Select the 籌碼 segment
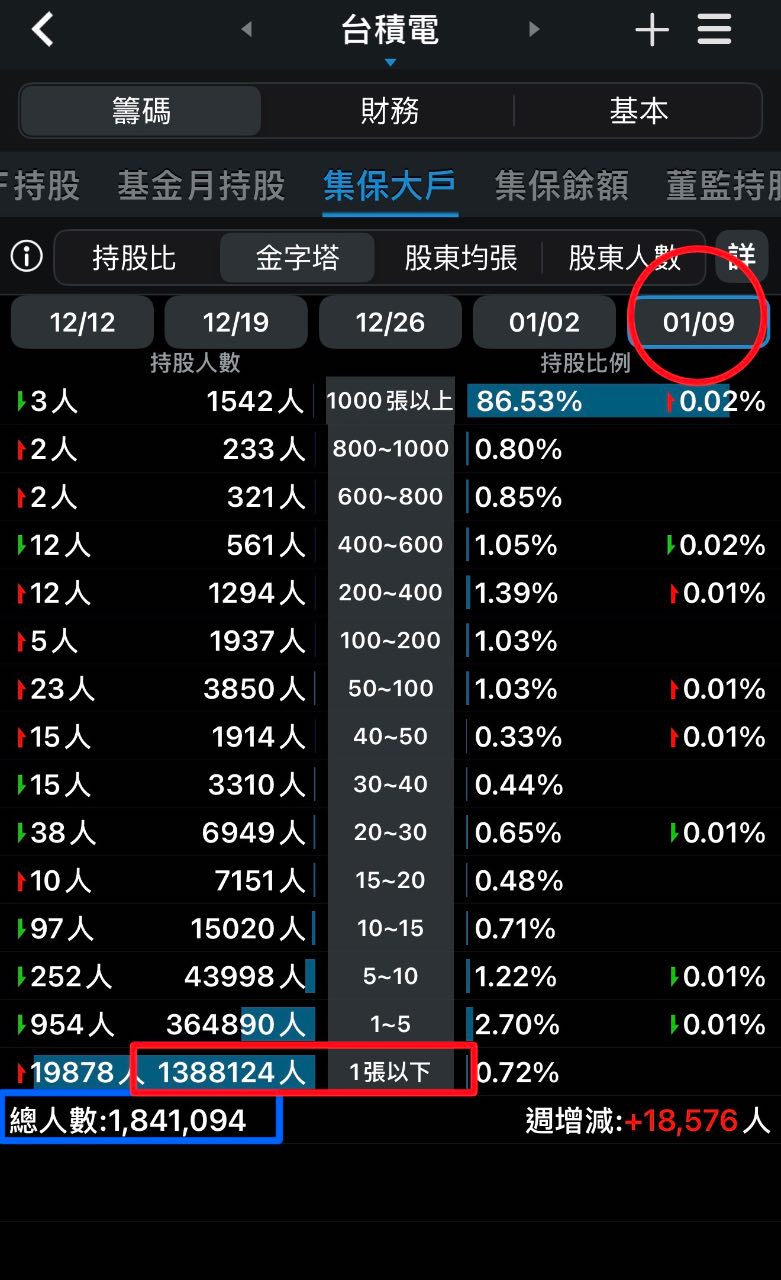Screen dimensions: 781x1280 coord(141,110)
